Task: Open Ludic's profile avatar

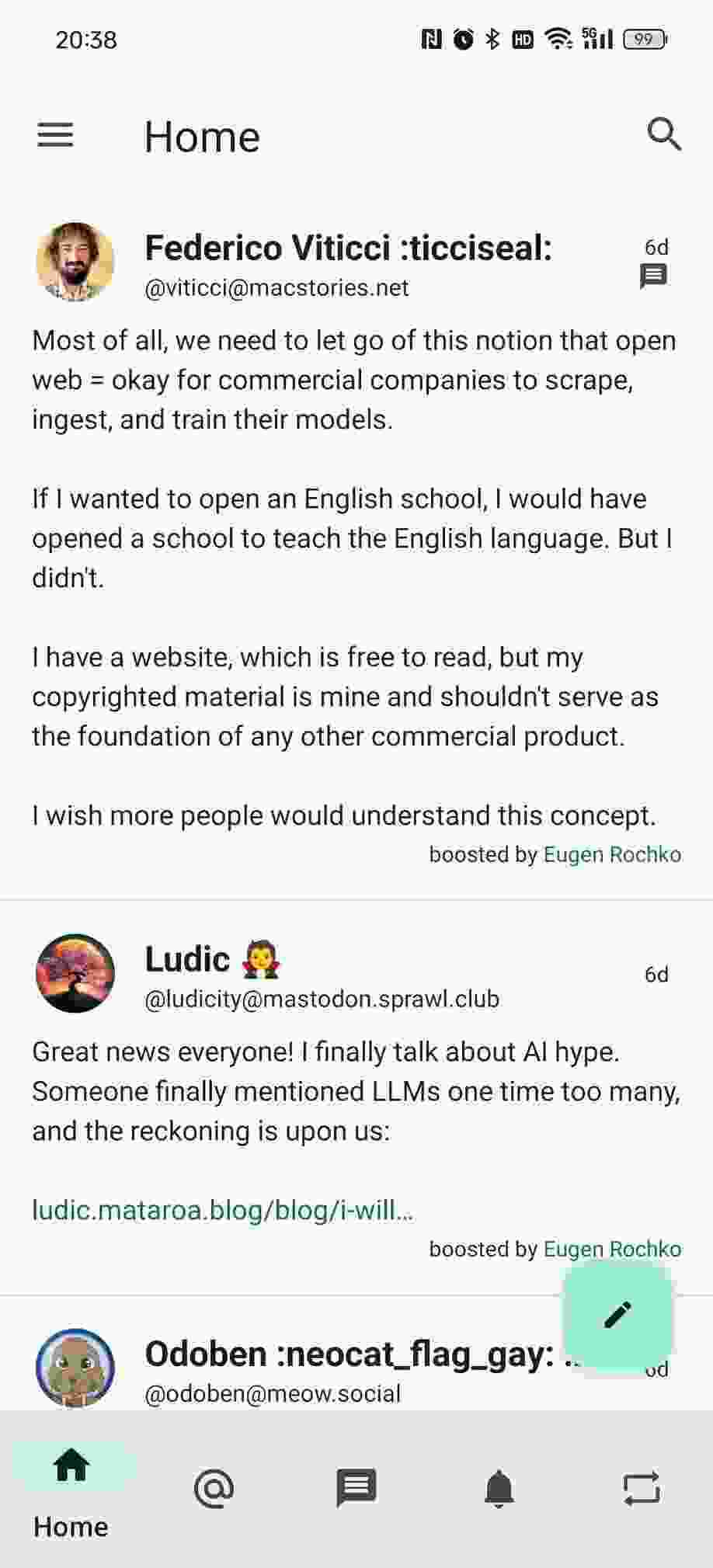Action: point(75,973)
